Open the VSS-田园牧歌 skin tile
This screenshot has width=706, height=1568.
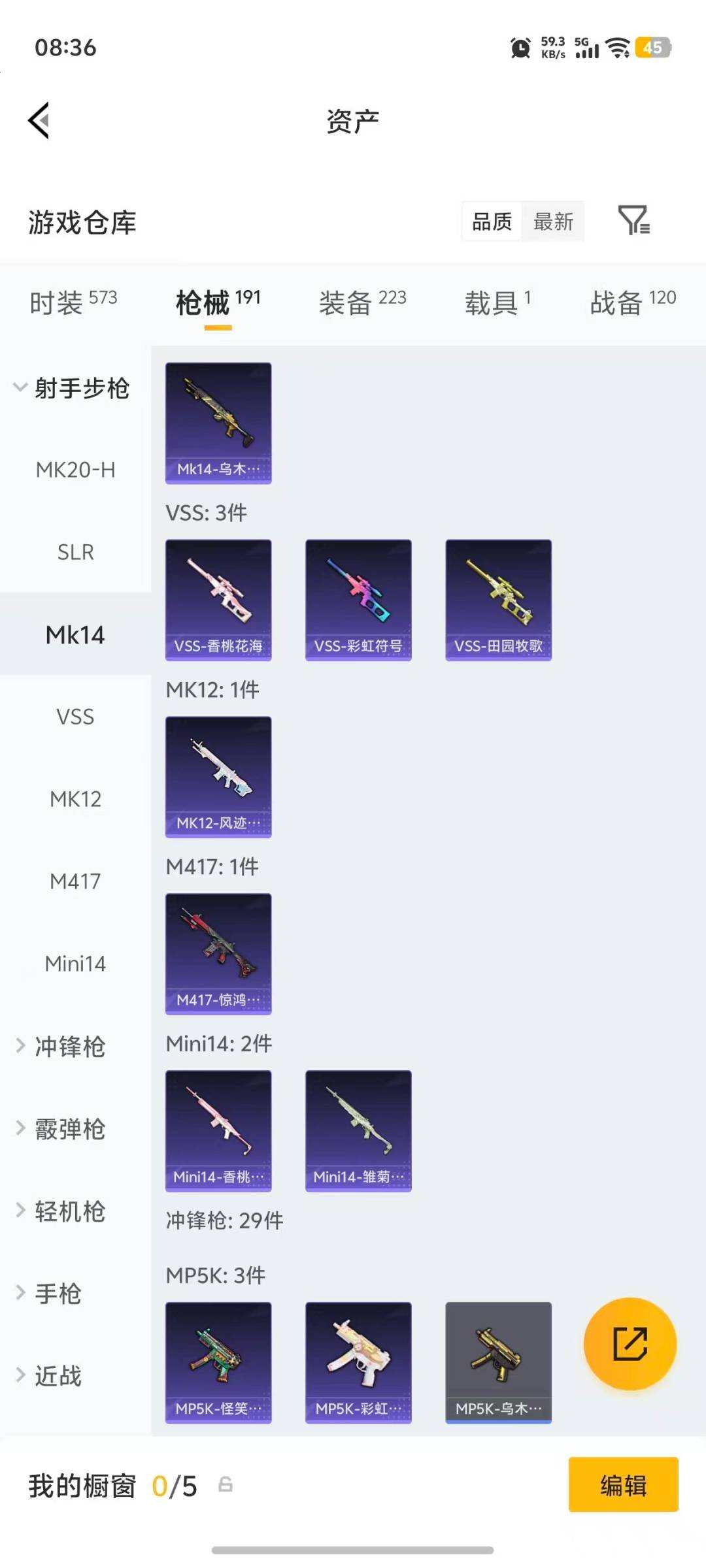(498, 600)
